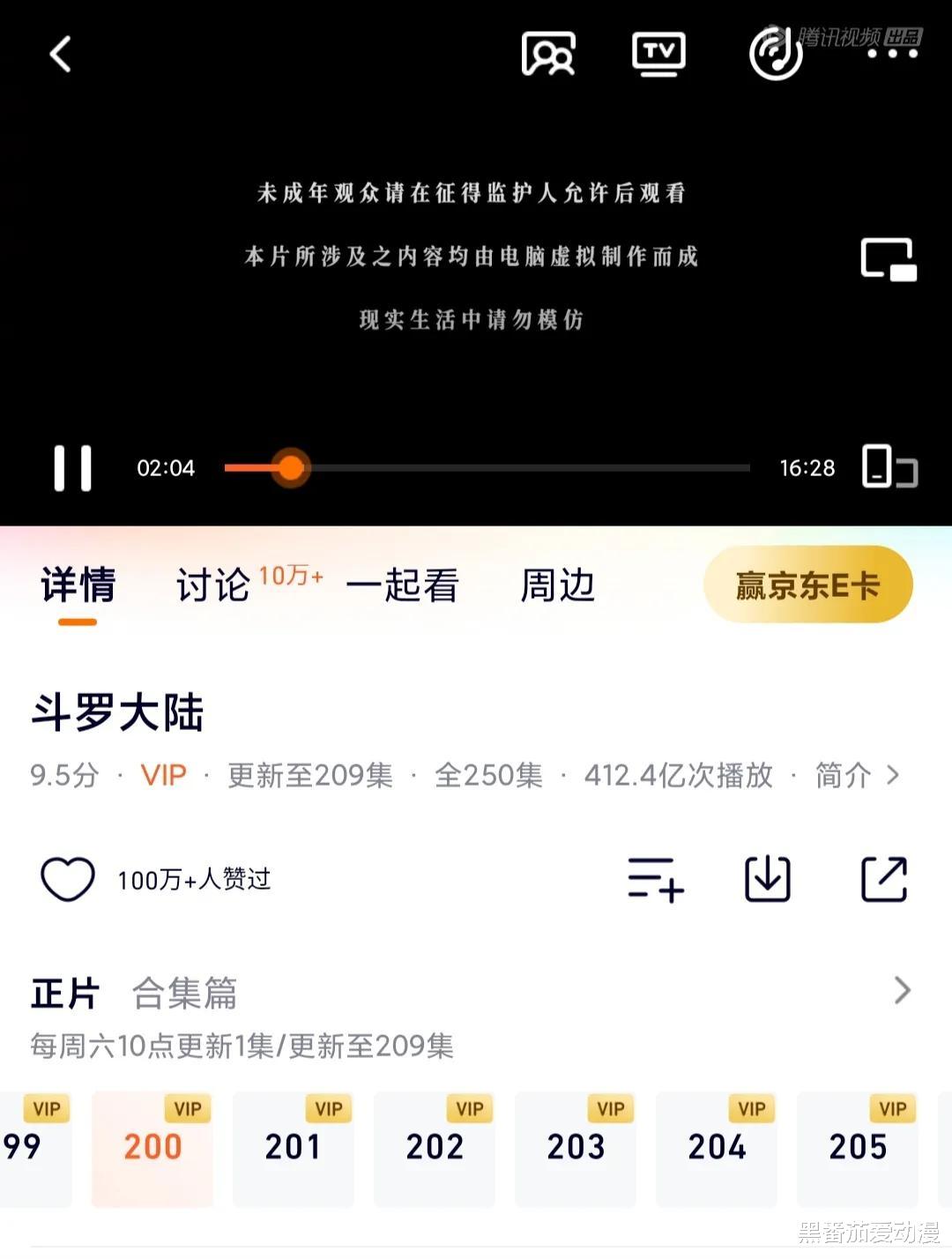Tap the back arrow to exit player
Viewport: 952px width, 1259px height.
(x=59, y=53)
